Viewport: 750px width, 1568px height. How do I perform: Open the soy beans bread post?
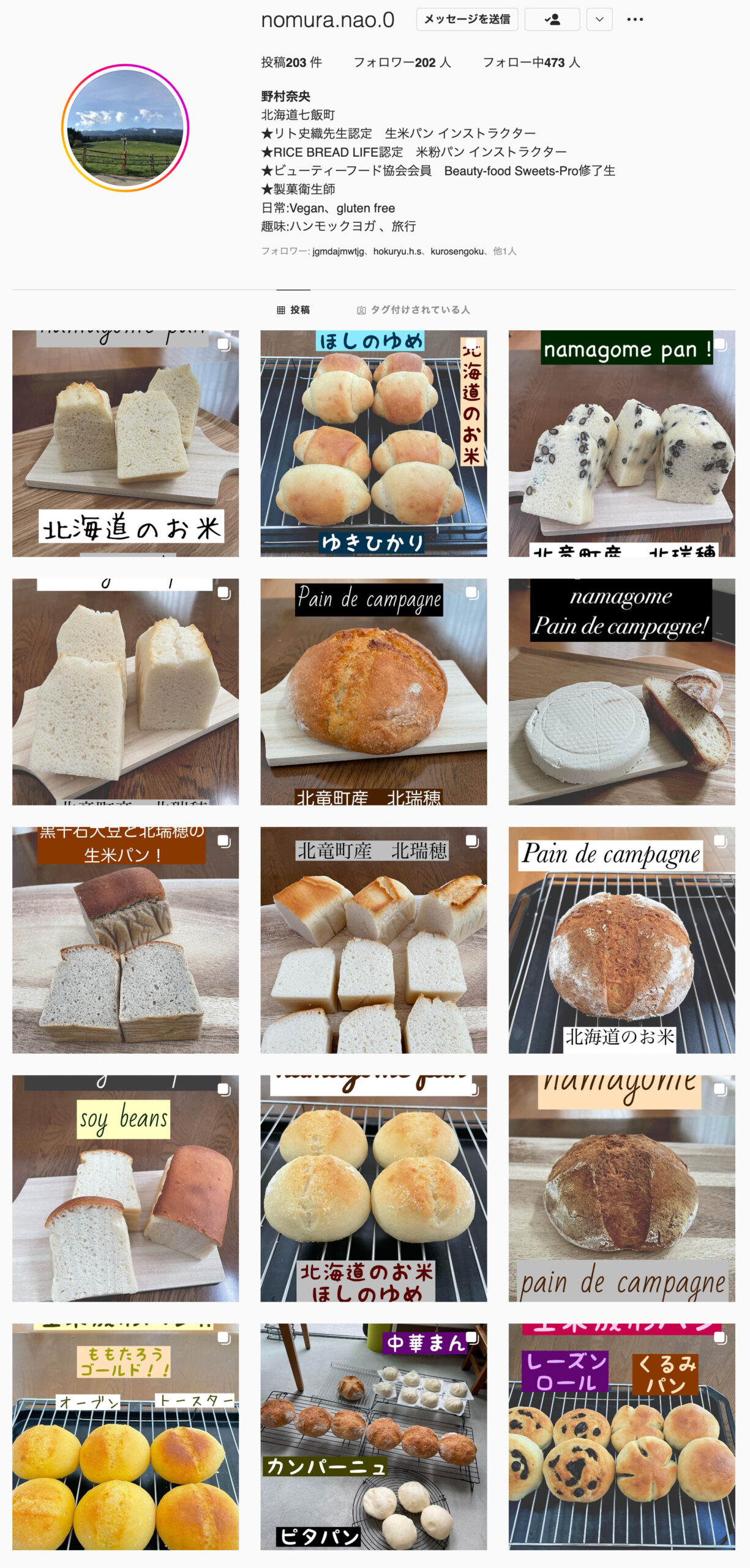tap(126, 1188)
